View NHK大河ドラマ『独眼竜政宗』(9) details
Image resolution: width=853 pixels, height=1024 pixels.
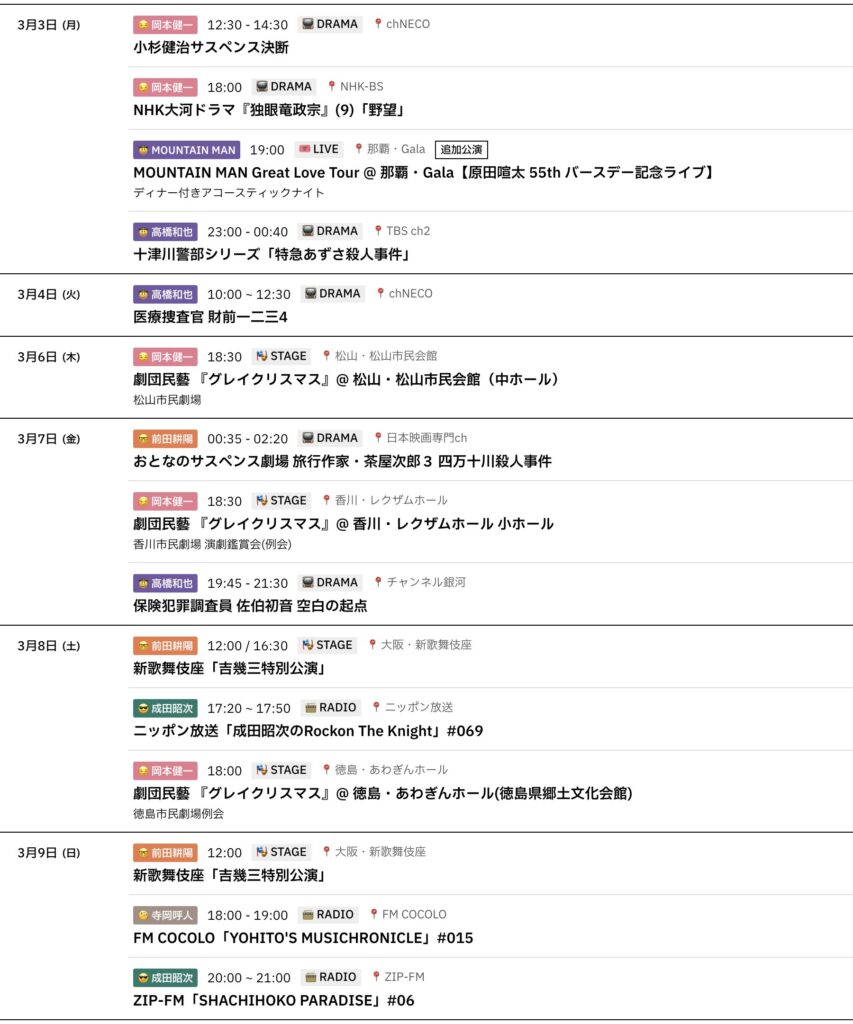268,109
